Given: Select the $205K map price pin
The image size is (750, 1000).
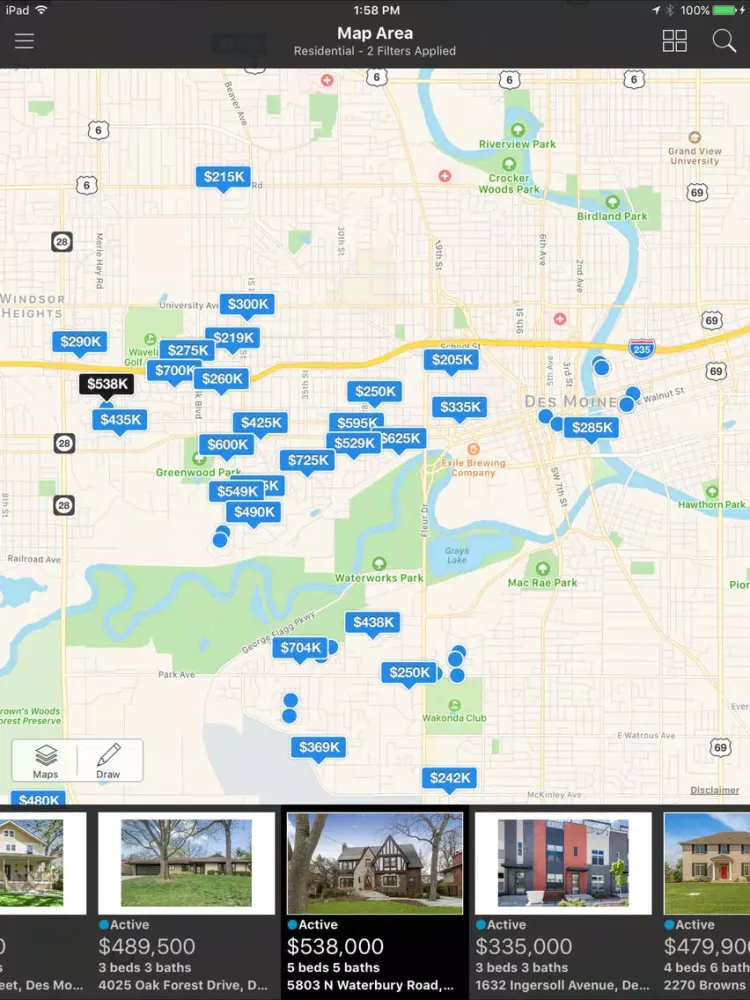Looking at the screenshot, I should coord(451,360).
